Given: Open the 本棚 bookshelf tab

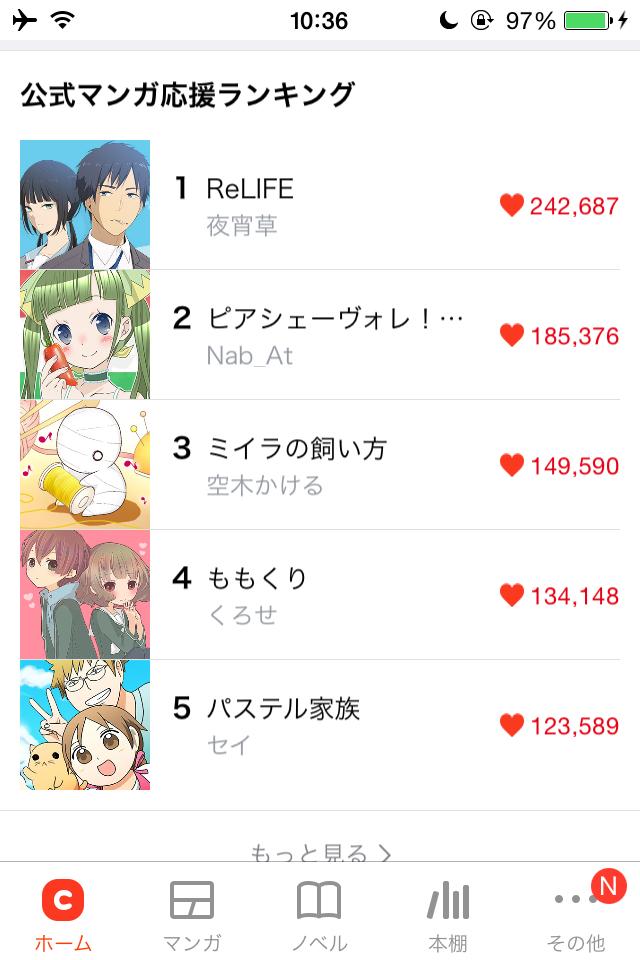Looking at the screenshot, I should point(447,915).
